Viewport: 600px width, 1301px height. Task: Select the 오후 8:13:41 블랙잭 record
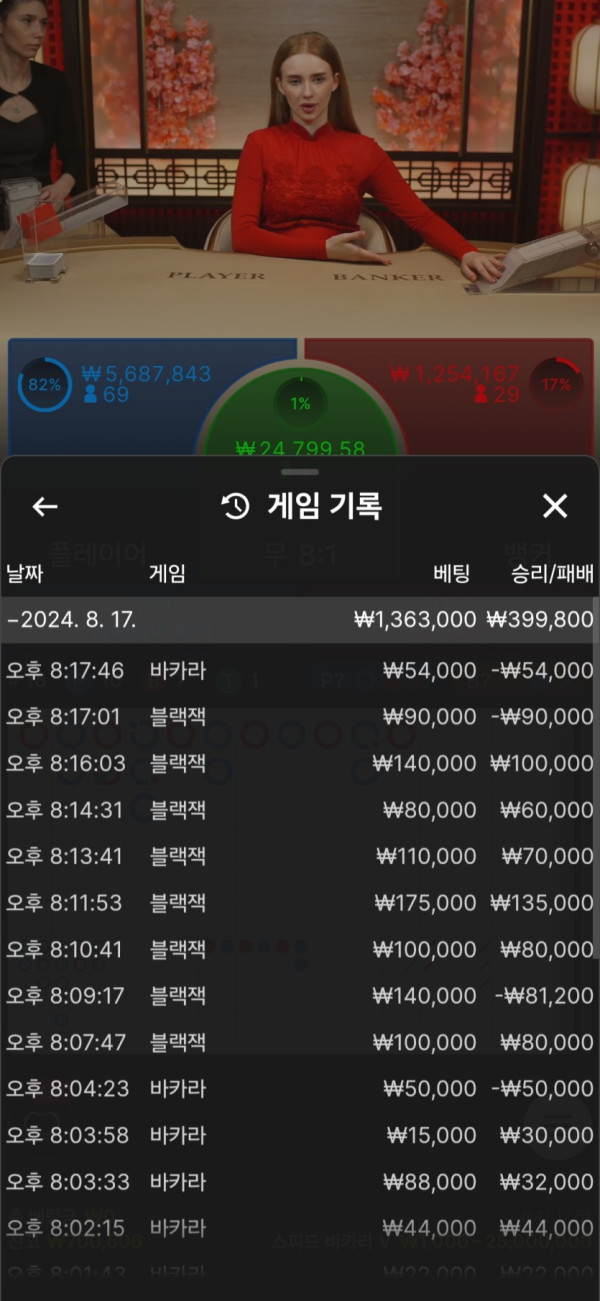pos(300,856)
